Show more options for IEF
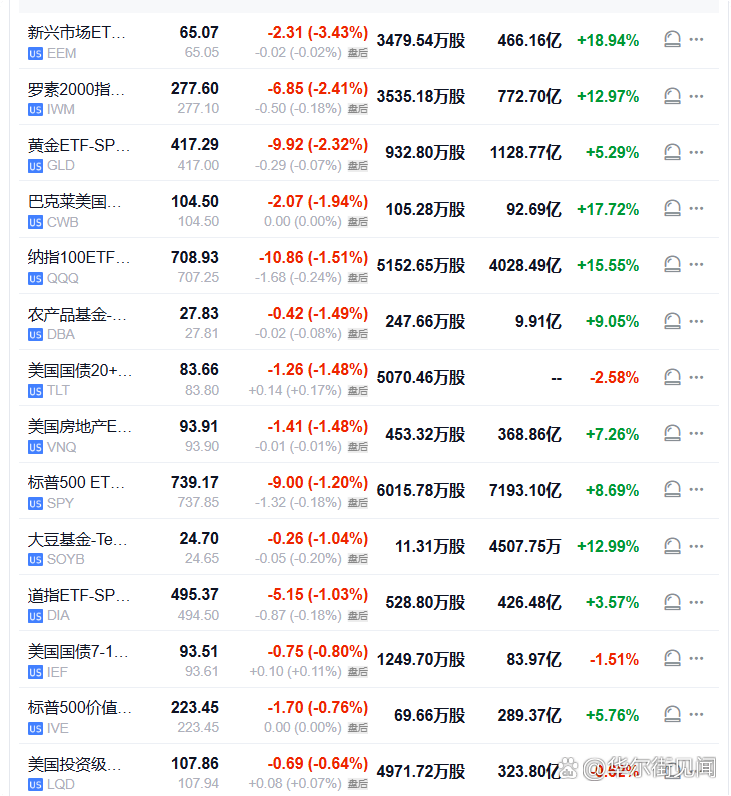The image size is (731, 796). (696, 658)
